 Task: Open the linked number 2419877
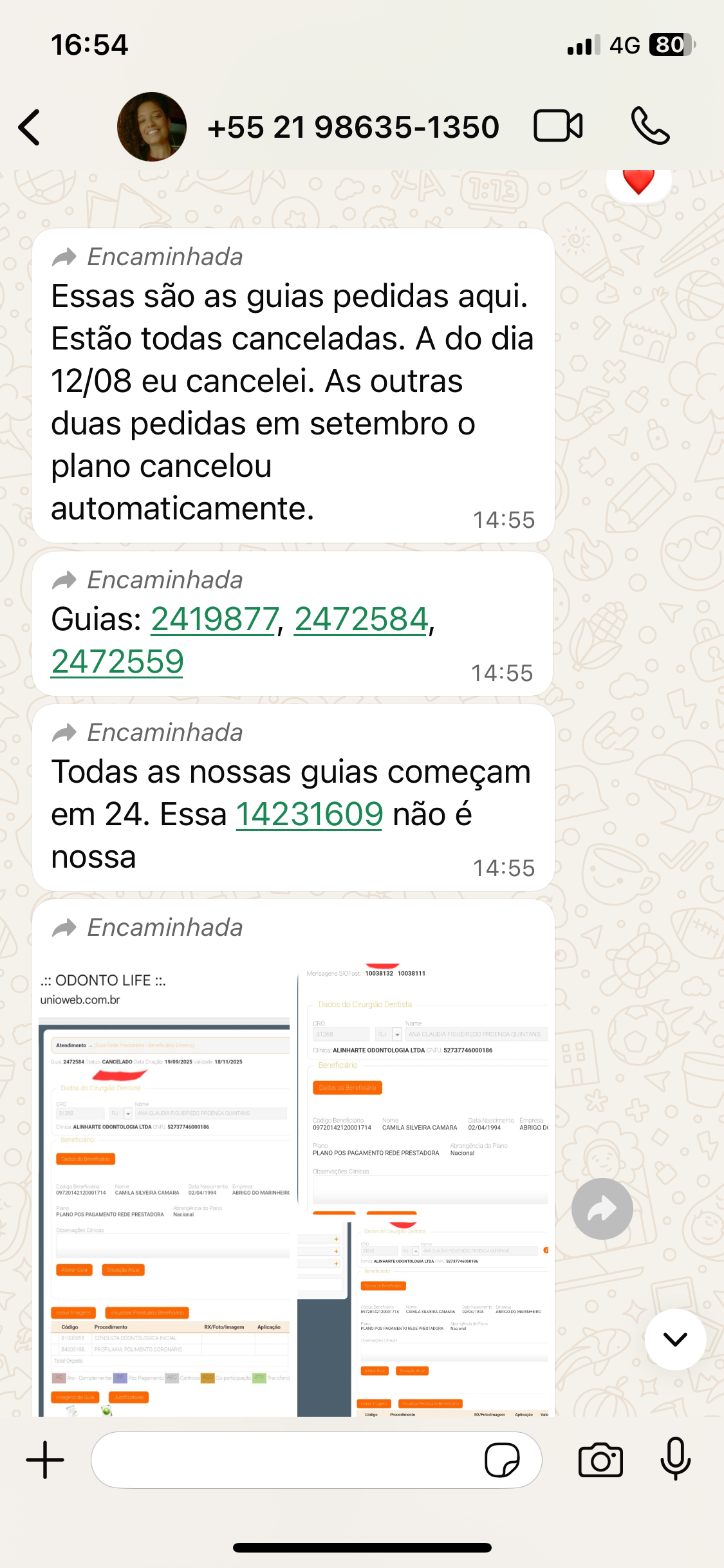tap(214, 620)
